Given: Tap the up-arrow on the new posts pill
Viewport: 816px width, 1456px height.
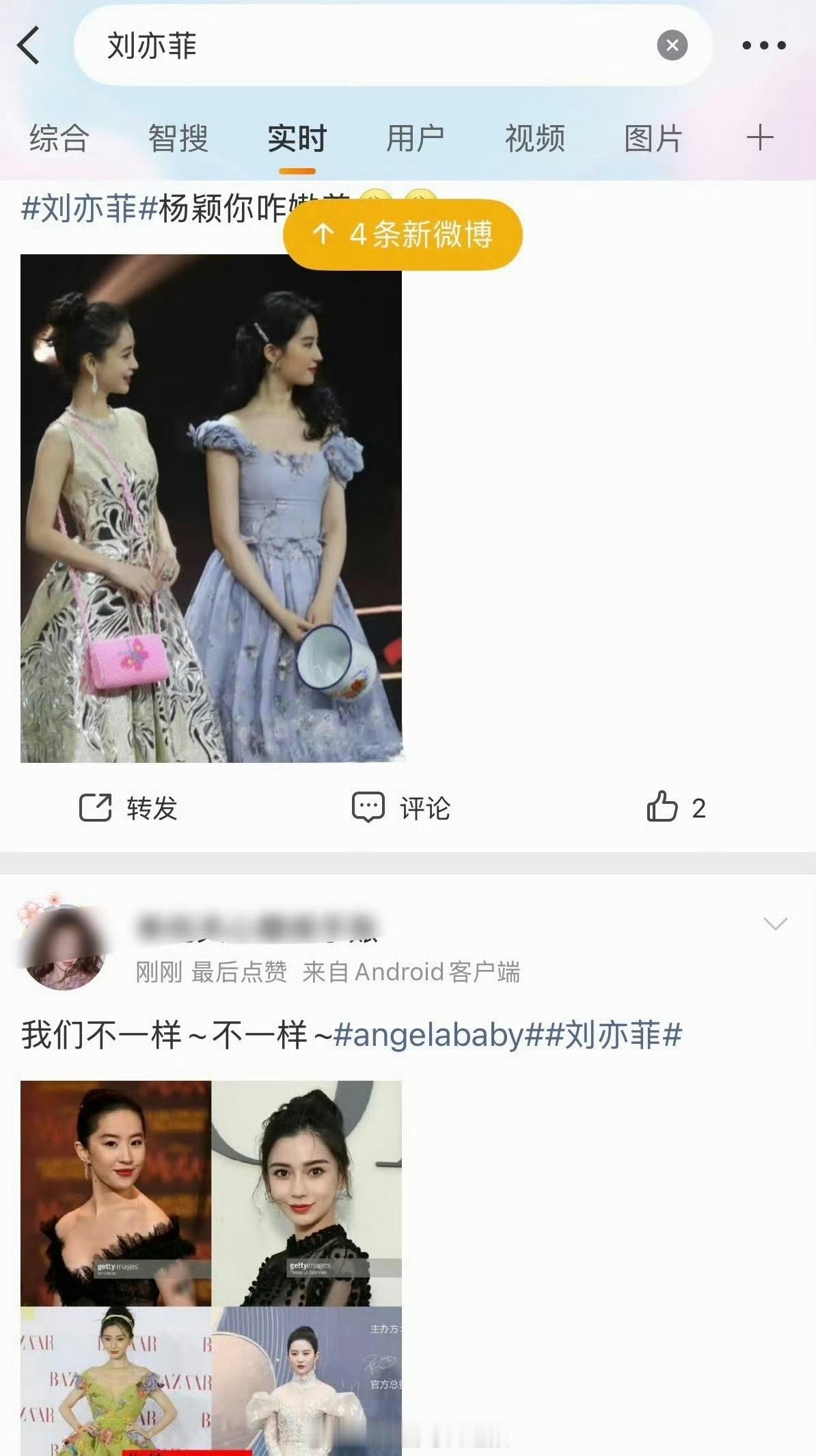Looking at the screenshot, I should pyautogui.click(x=323, y=234).
